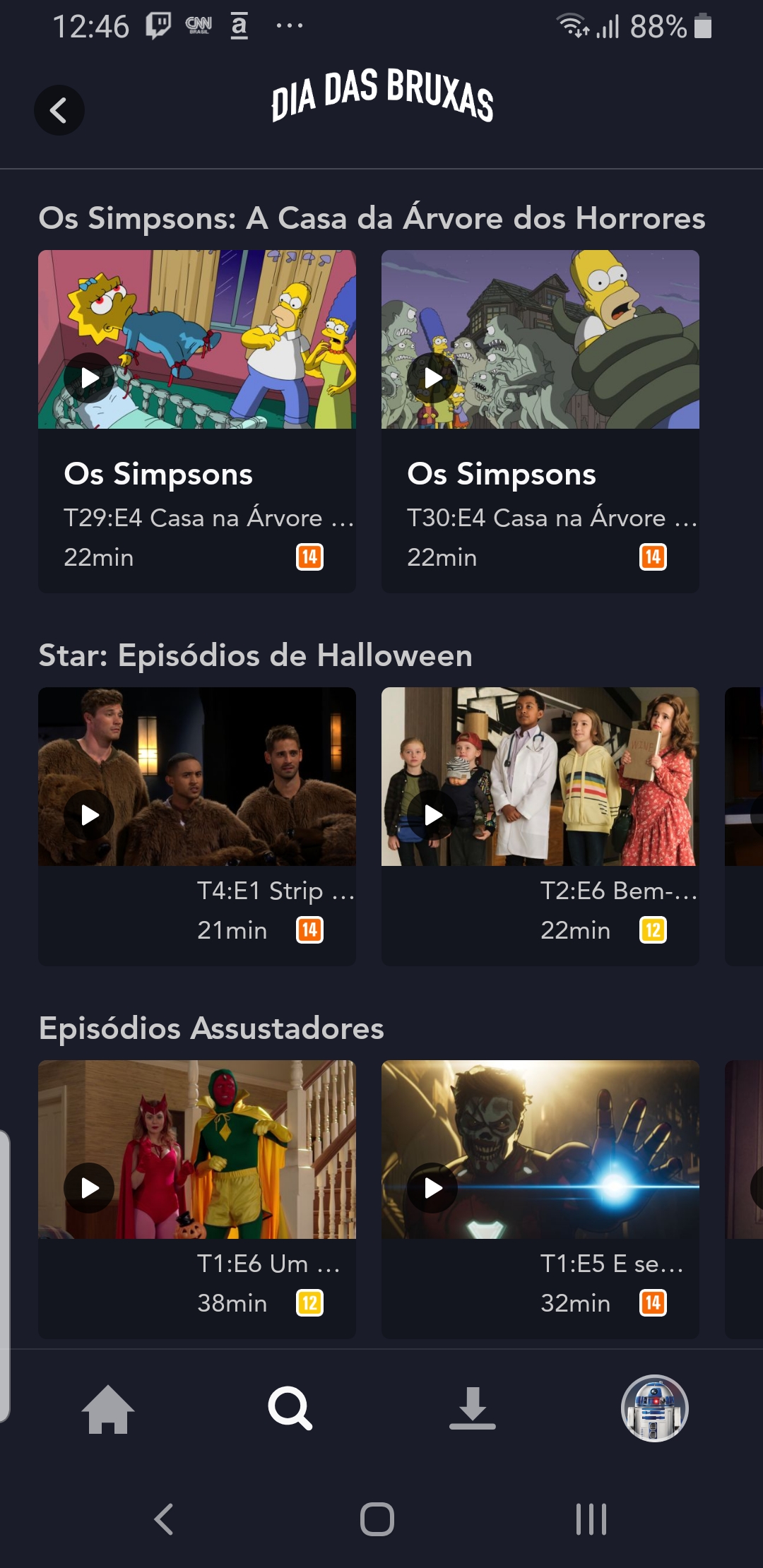Go to the Home tab
The width and height of the screenshot is (763, 1568).
107,1409
